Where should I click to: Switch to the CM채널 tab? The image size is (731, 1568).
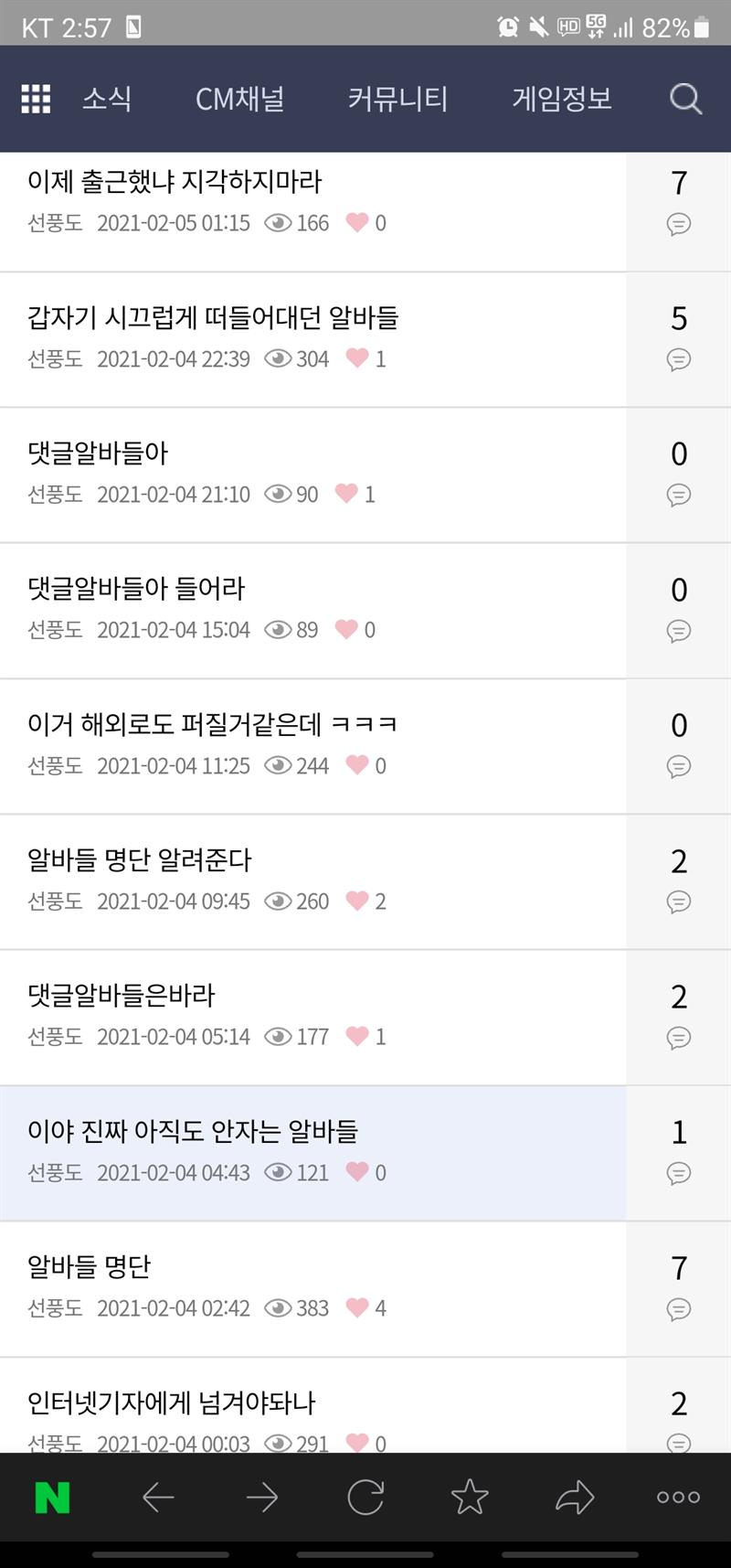point(239,99)
